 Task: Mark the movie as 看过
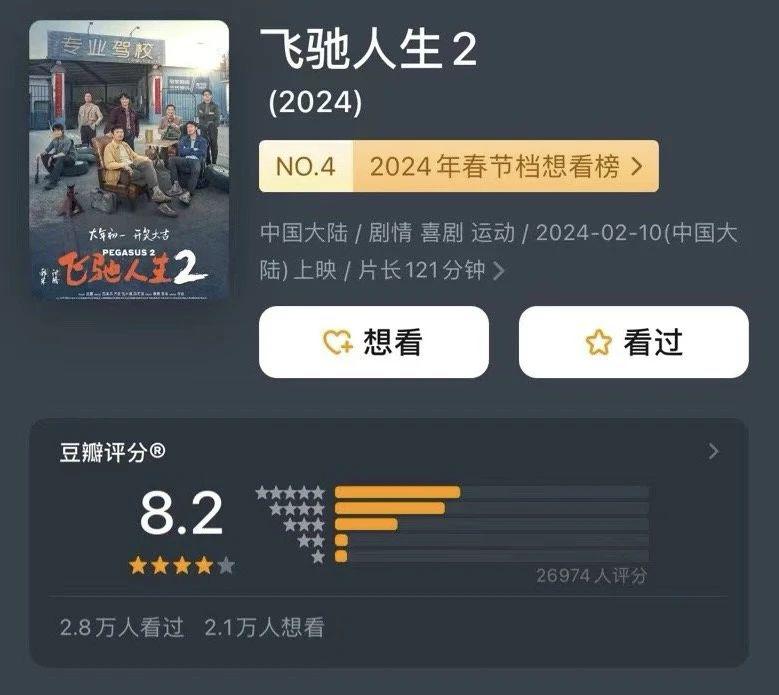(x=633, y=342)
